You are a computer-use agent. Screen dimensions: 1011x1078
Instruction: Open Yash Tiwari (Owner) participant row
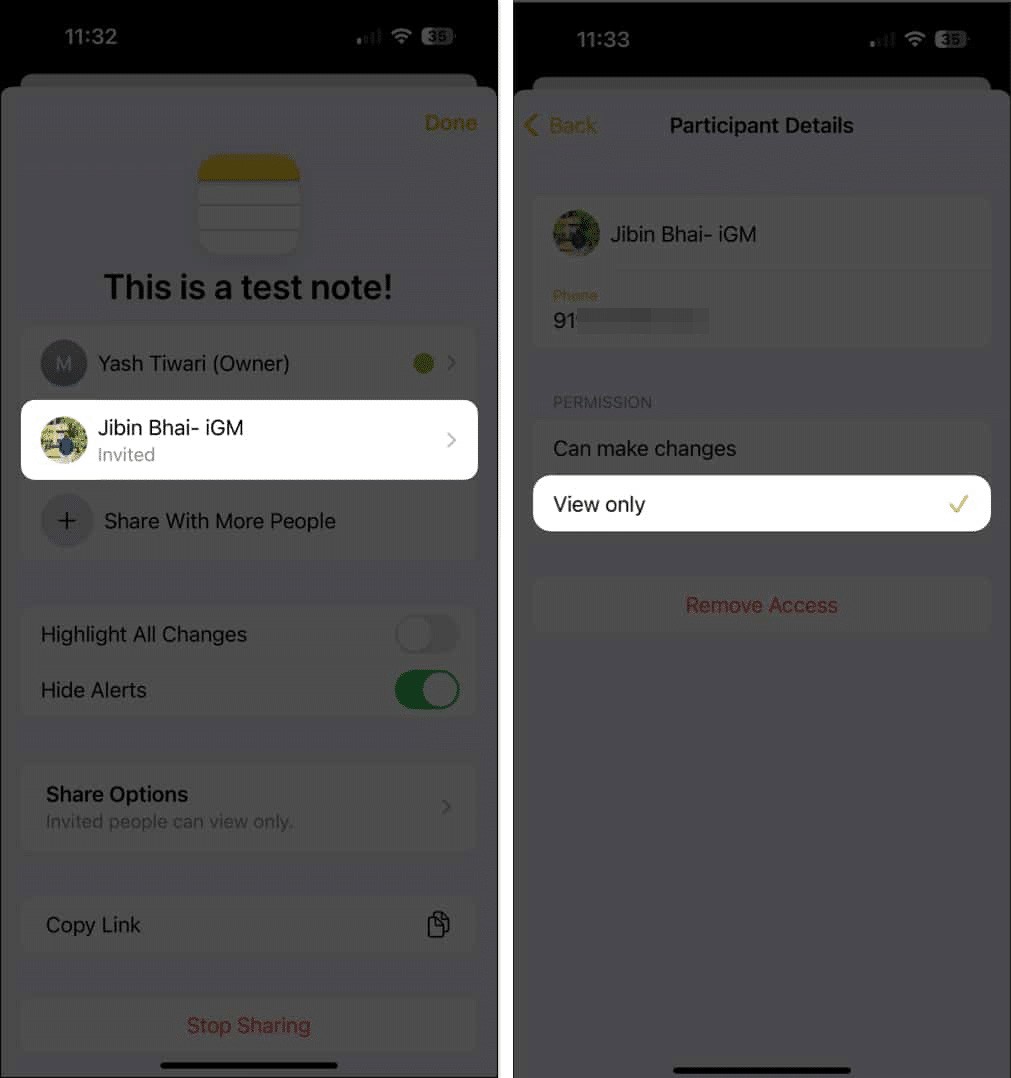248,364
